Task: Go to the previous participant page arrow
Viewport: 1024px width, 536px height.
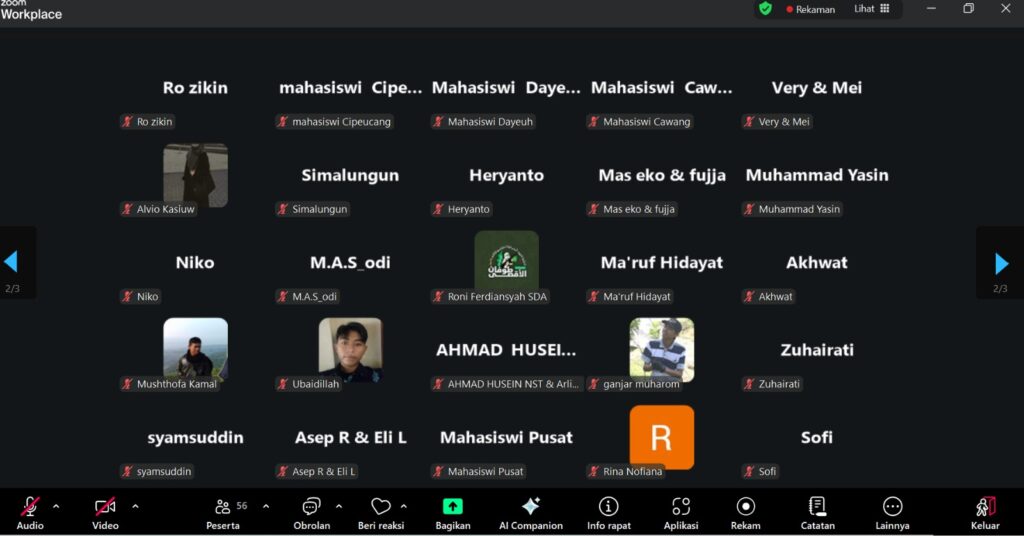Action: click(11, 262)
